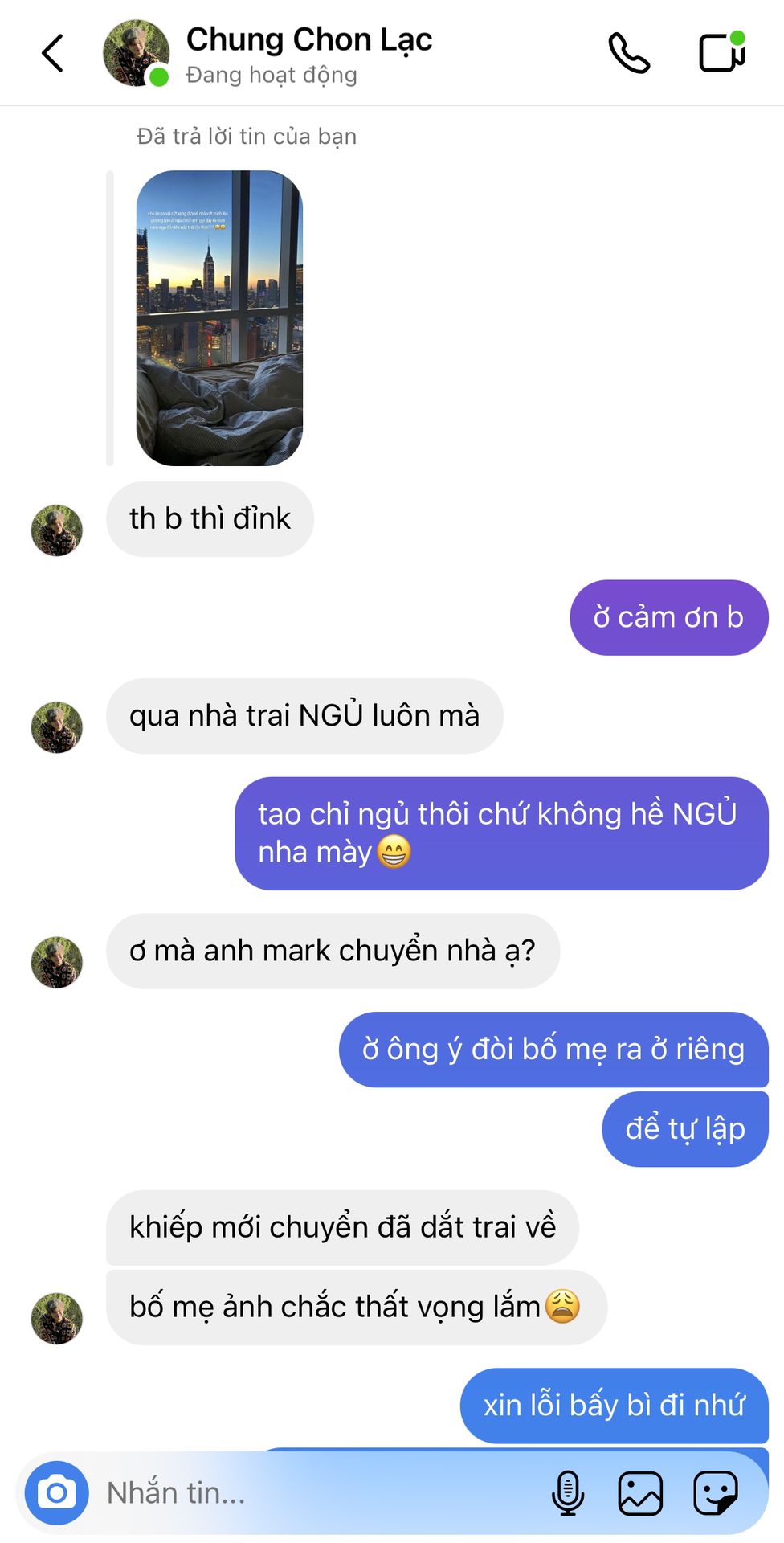Focus the Nhắn tin message field

tap(321, 1492)
